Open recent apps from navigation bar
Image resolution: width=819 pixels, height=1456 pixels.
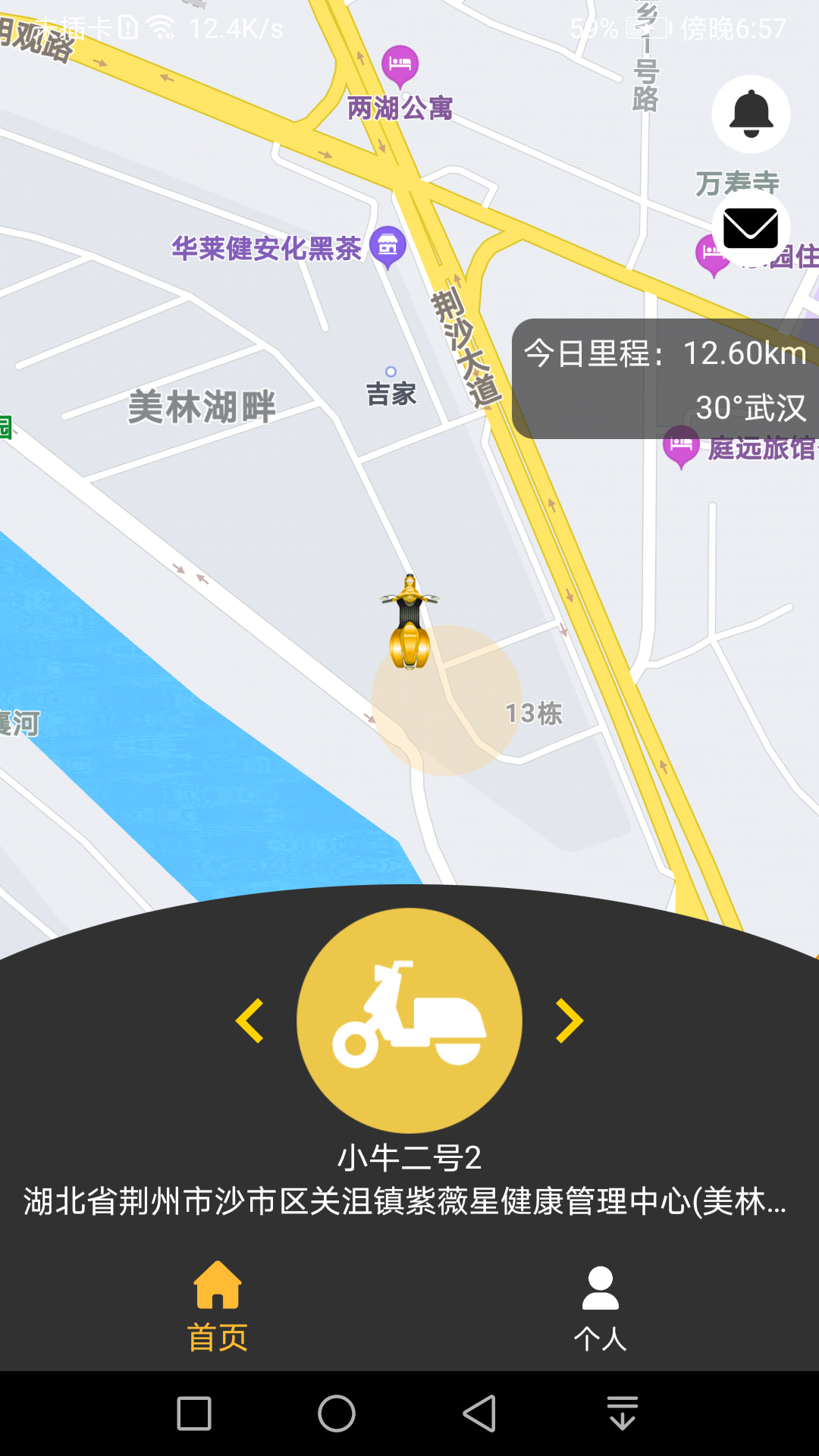pyautogui.click(x=194, y=1414)
